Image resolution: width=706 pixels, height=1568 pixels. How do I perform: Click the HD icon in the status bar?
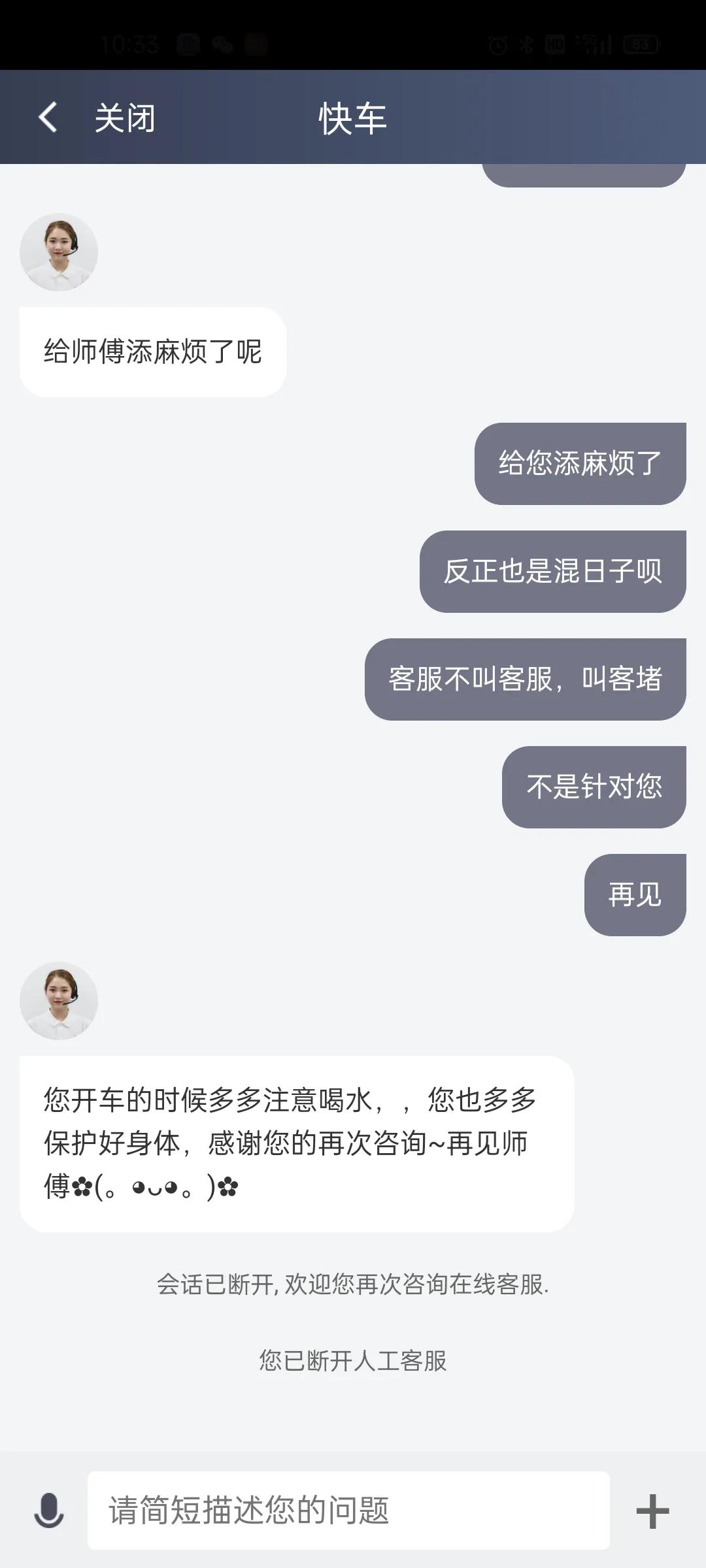click(555, 44)
